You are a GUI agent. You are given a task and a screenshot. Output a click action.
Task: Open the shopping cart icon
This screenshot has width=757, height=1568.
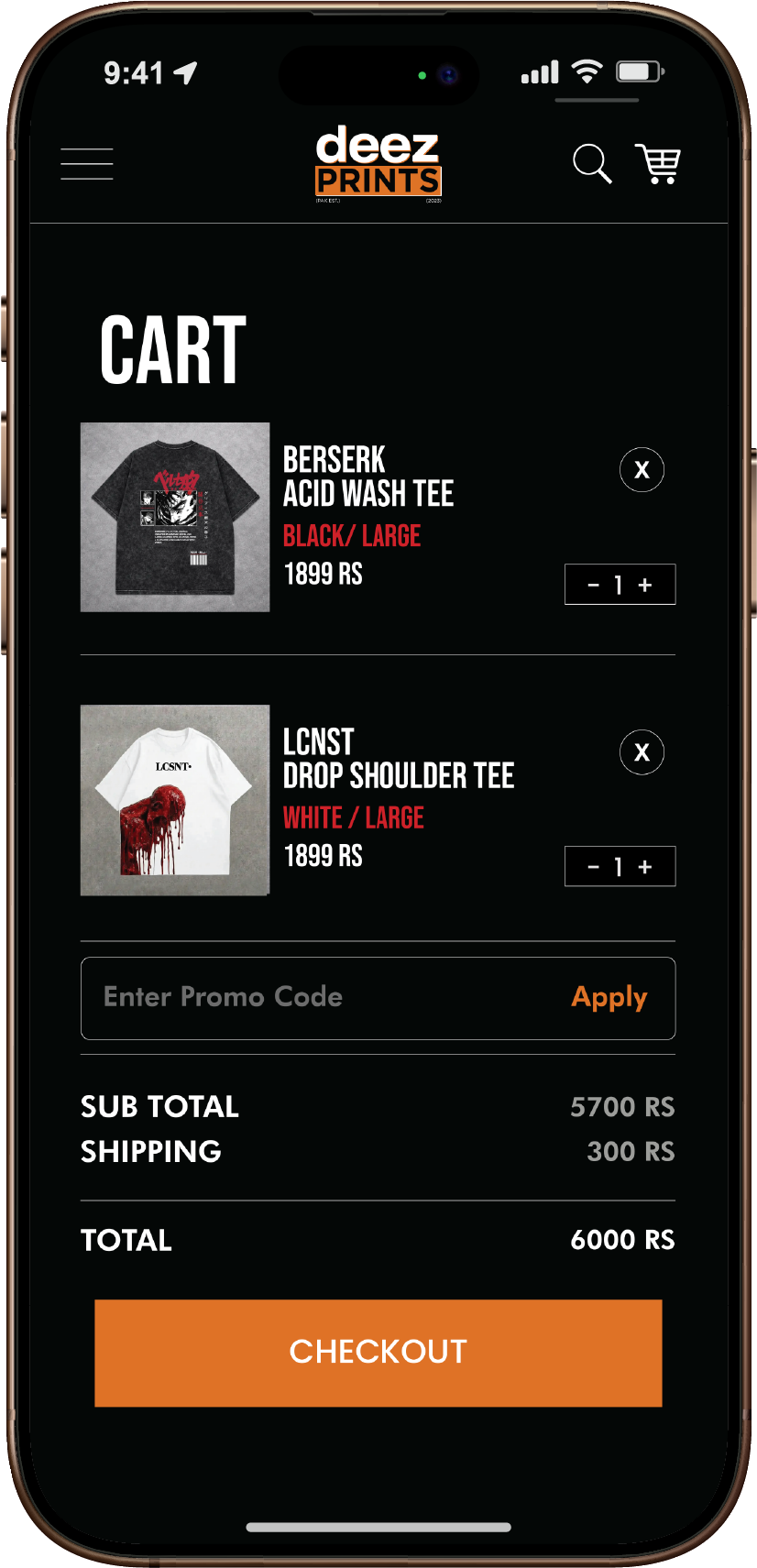click(658, 164)
